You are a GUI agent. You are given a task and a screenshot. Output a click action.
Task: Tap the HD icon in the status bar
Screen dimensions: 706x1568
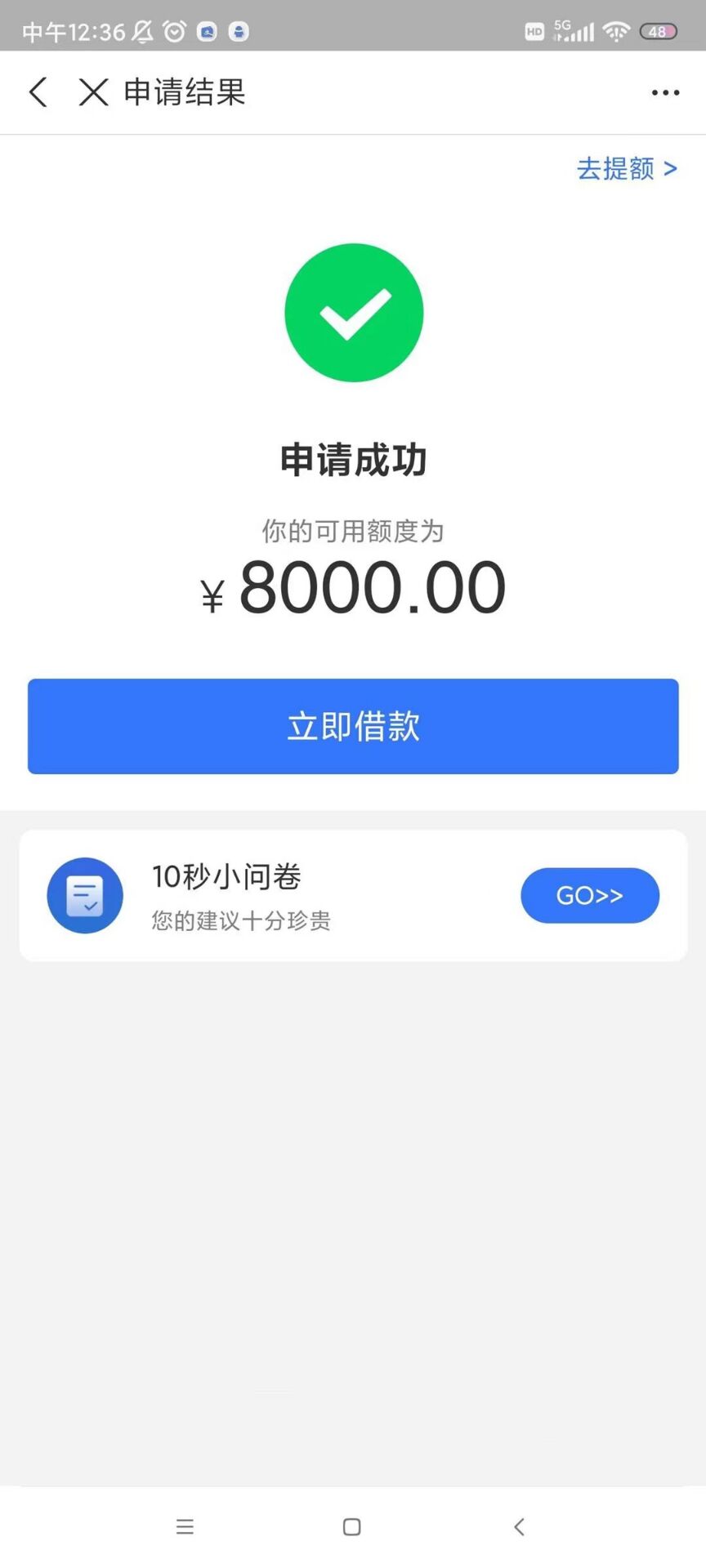click(x=534, y=32)
